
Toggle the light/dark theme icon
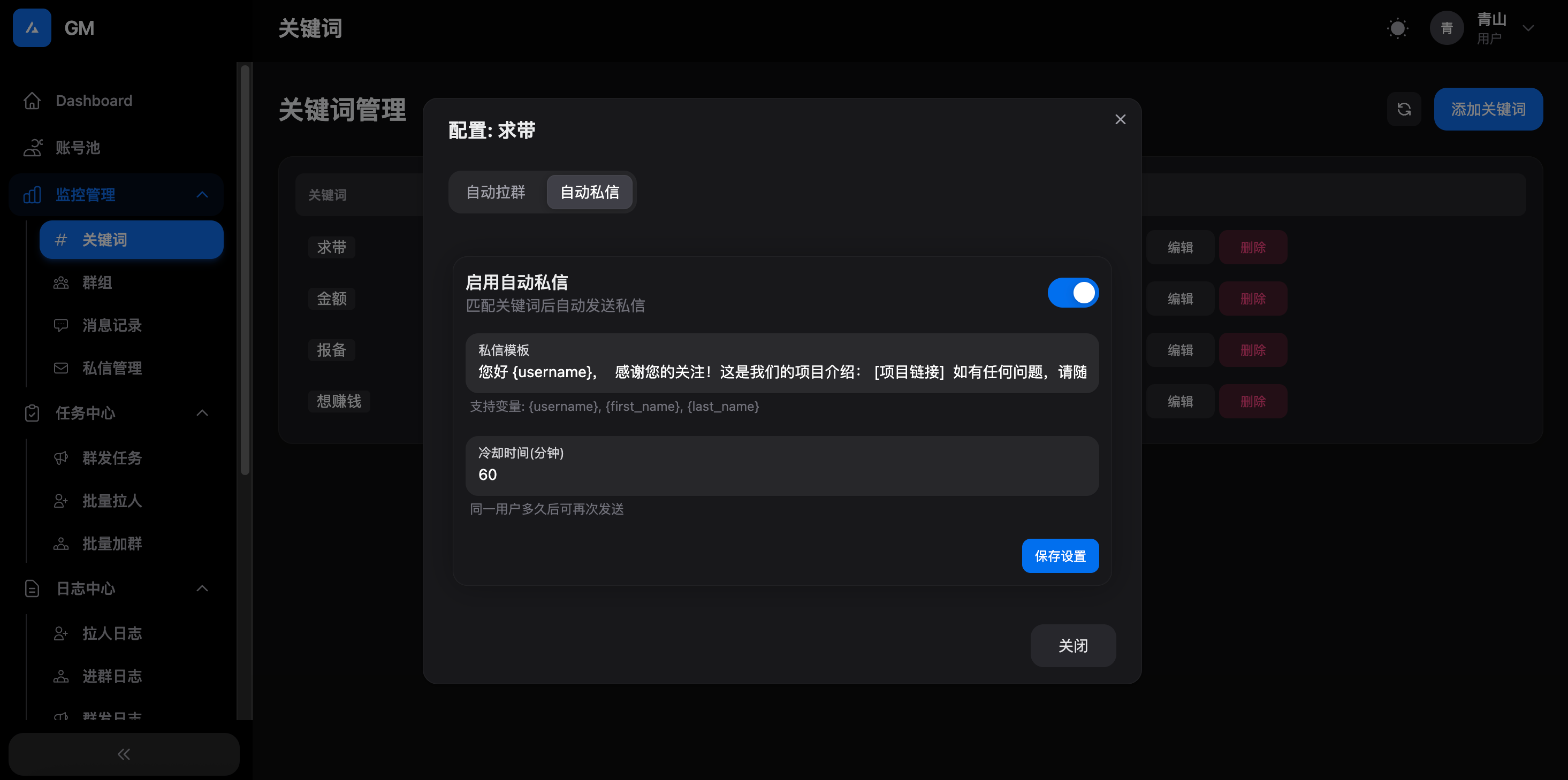tap(1398, 28)
